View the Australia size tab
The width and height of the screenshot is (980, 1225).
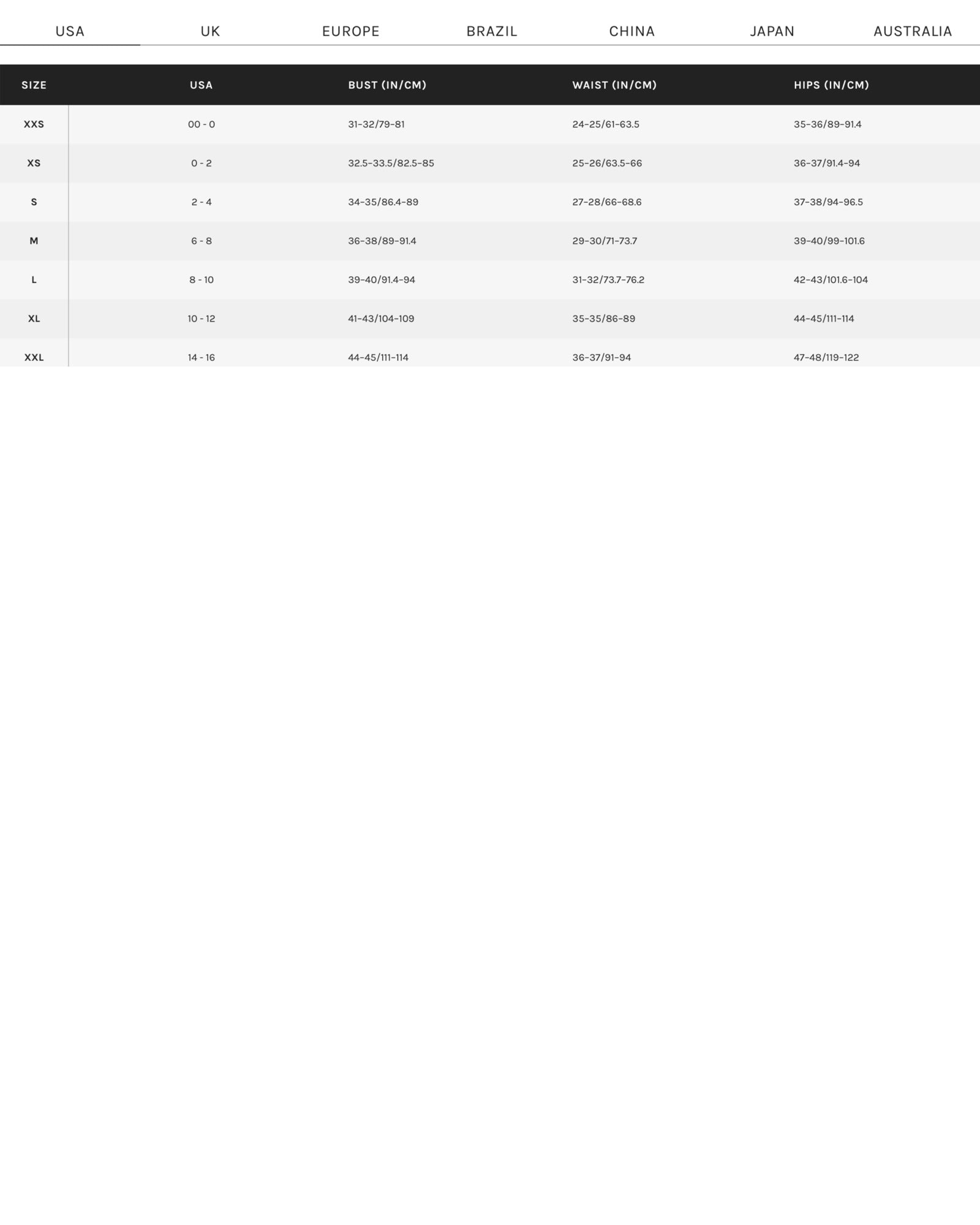point(912,31)
